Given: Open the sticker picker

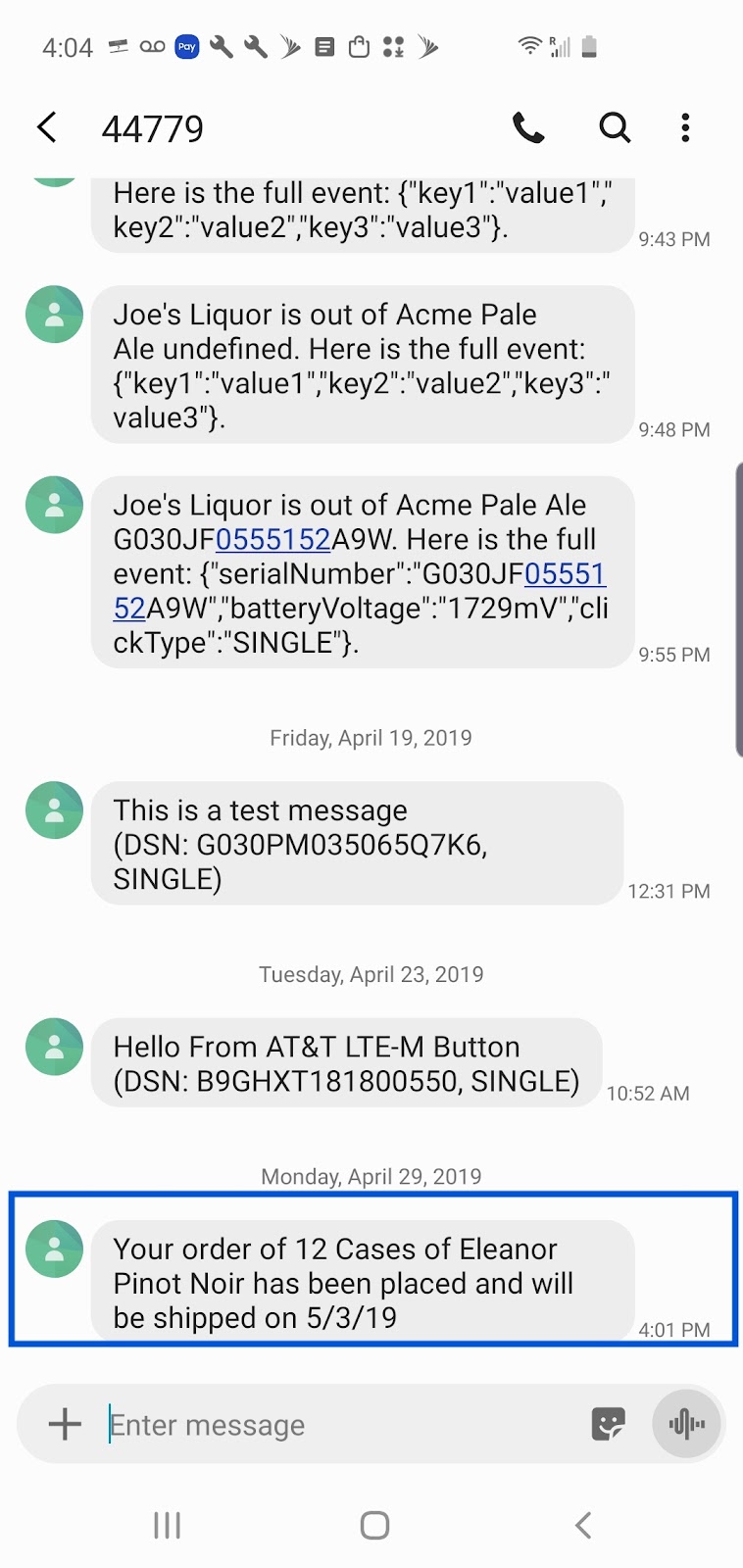Looking at the screenshot, I should (608, 1424).
